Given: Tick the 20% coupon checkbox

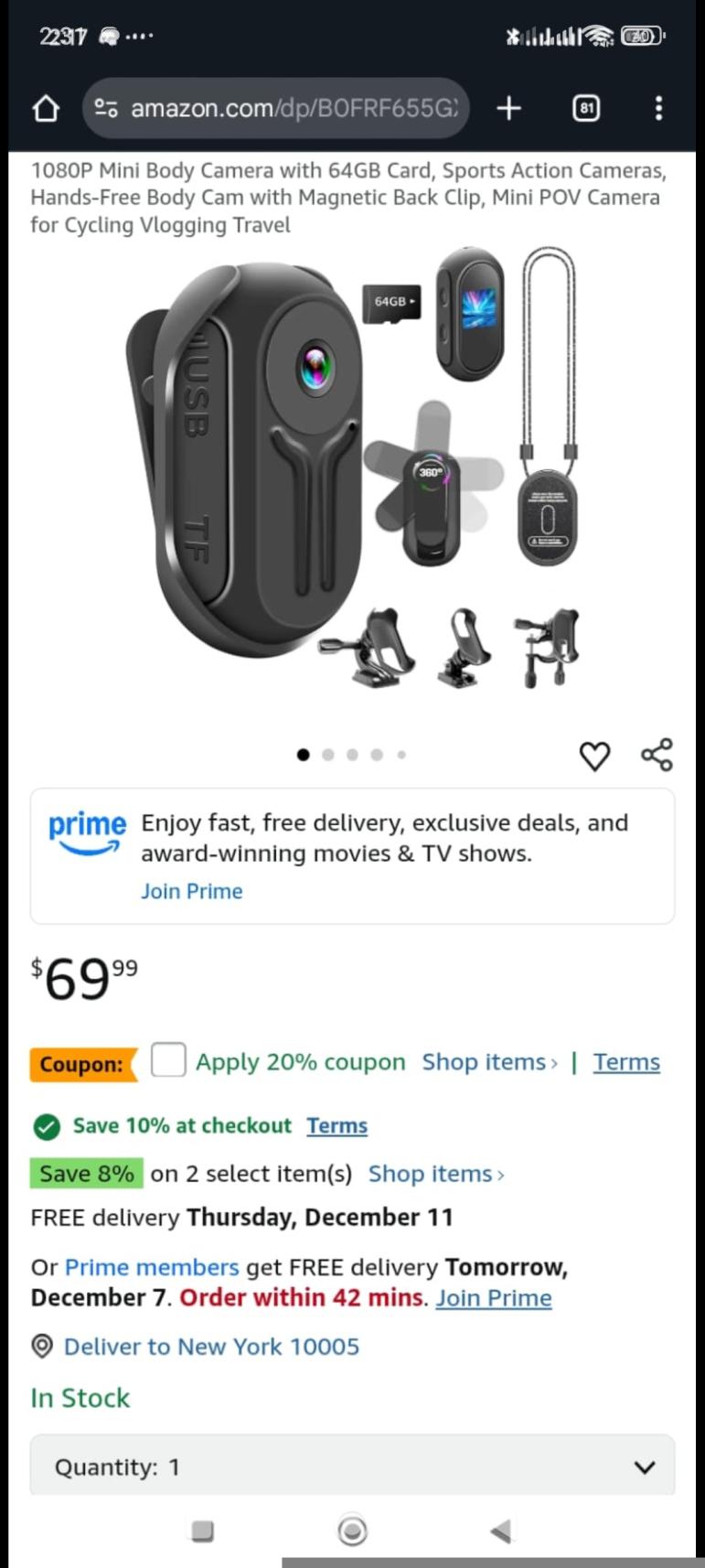Looking at the screenshot, I should click(168, 1060).
